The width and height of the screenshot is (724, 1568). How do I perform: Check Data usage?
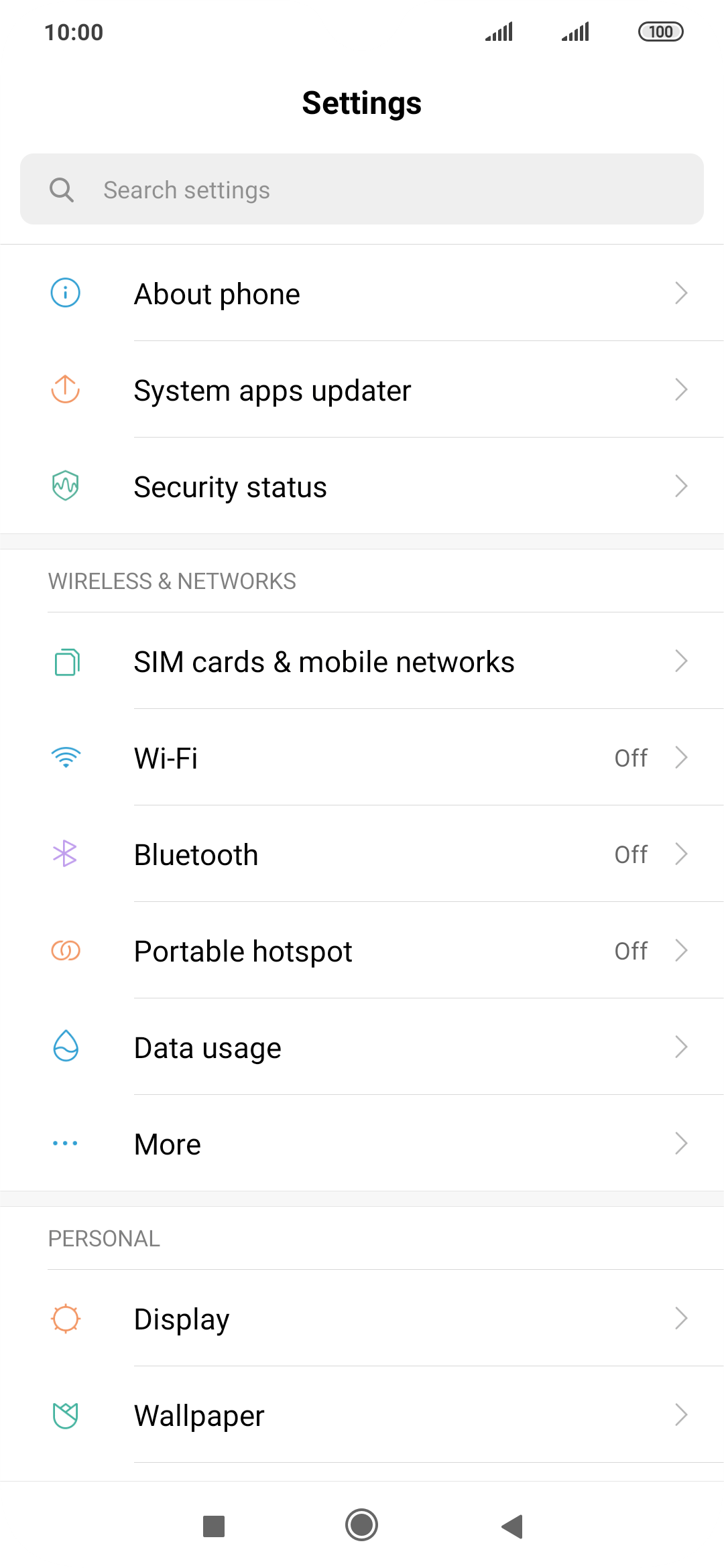click(362, 1047)
